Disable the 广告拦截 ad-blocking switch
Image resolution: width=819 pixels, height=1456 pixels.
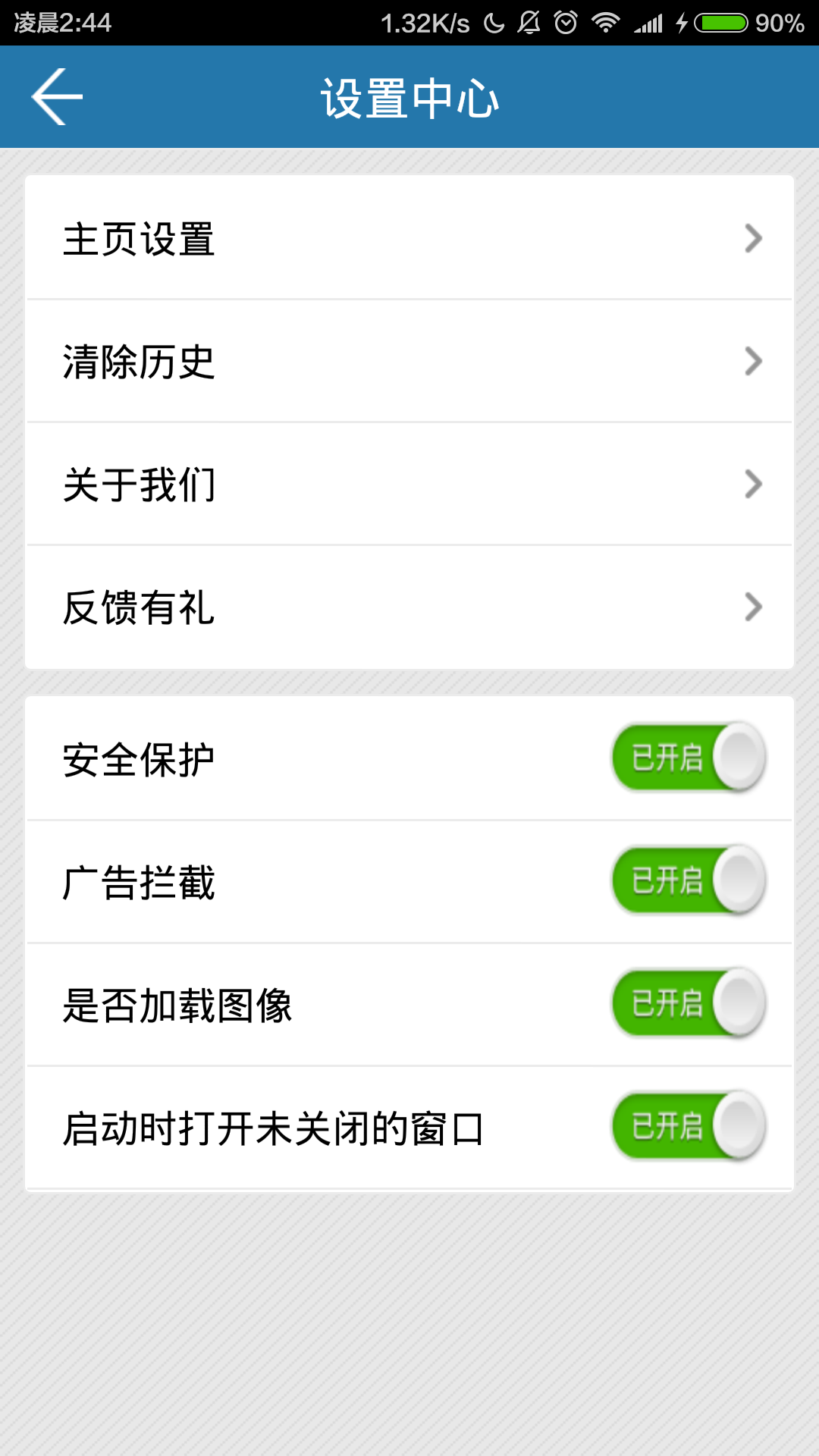coord(689,880)
